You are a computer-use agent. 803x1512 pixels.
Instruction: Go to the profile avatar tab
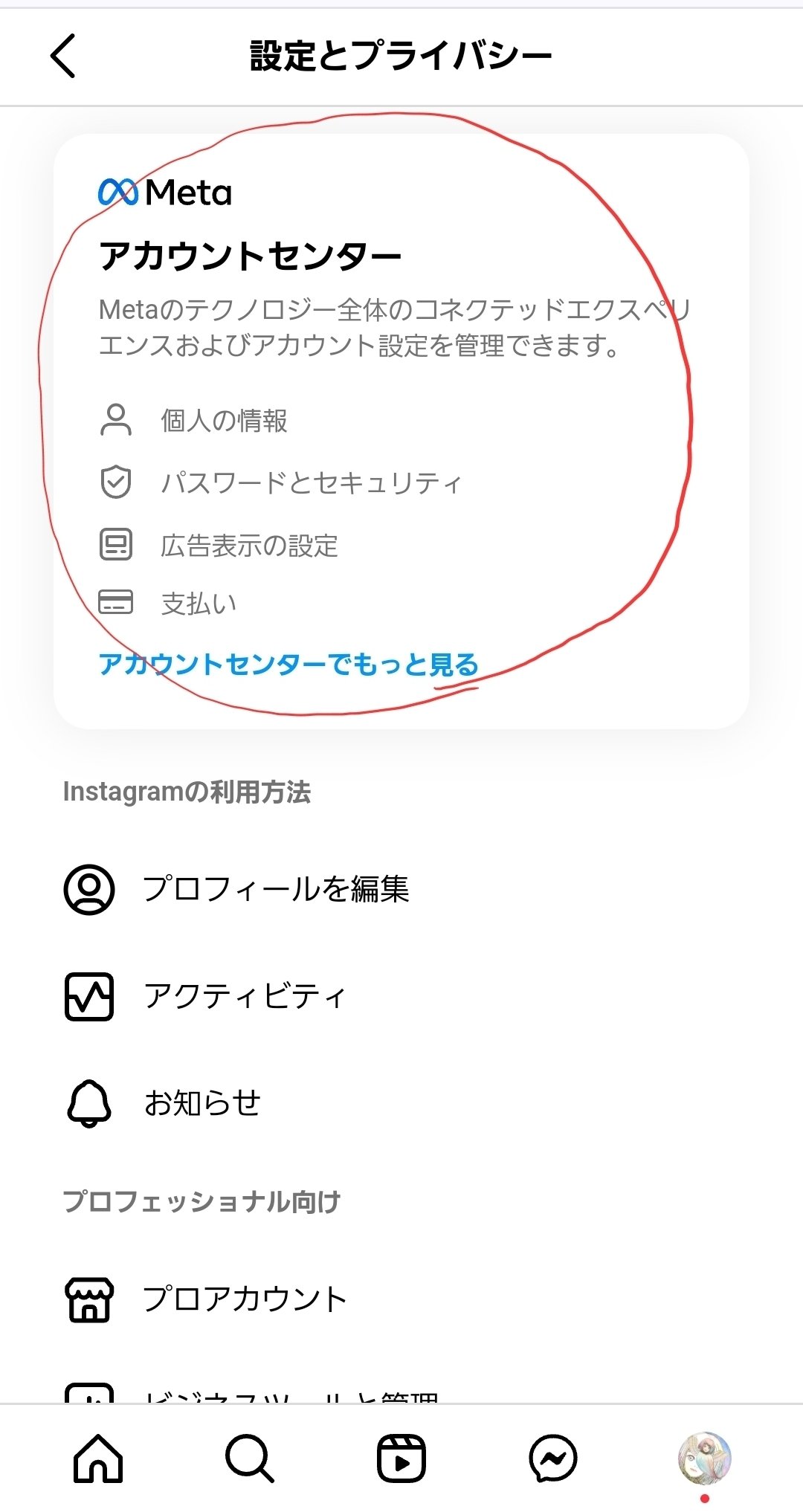tap(705, 1458)
